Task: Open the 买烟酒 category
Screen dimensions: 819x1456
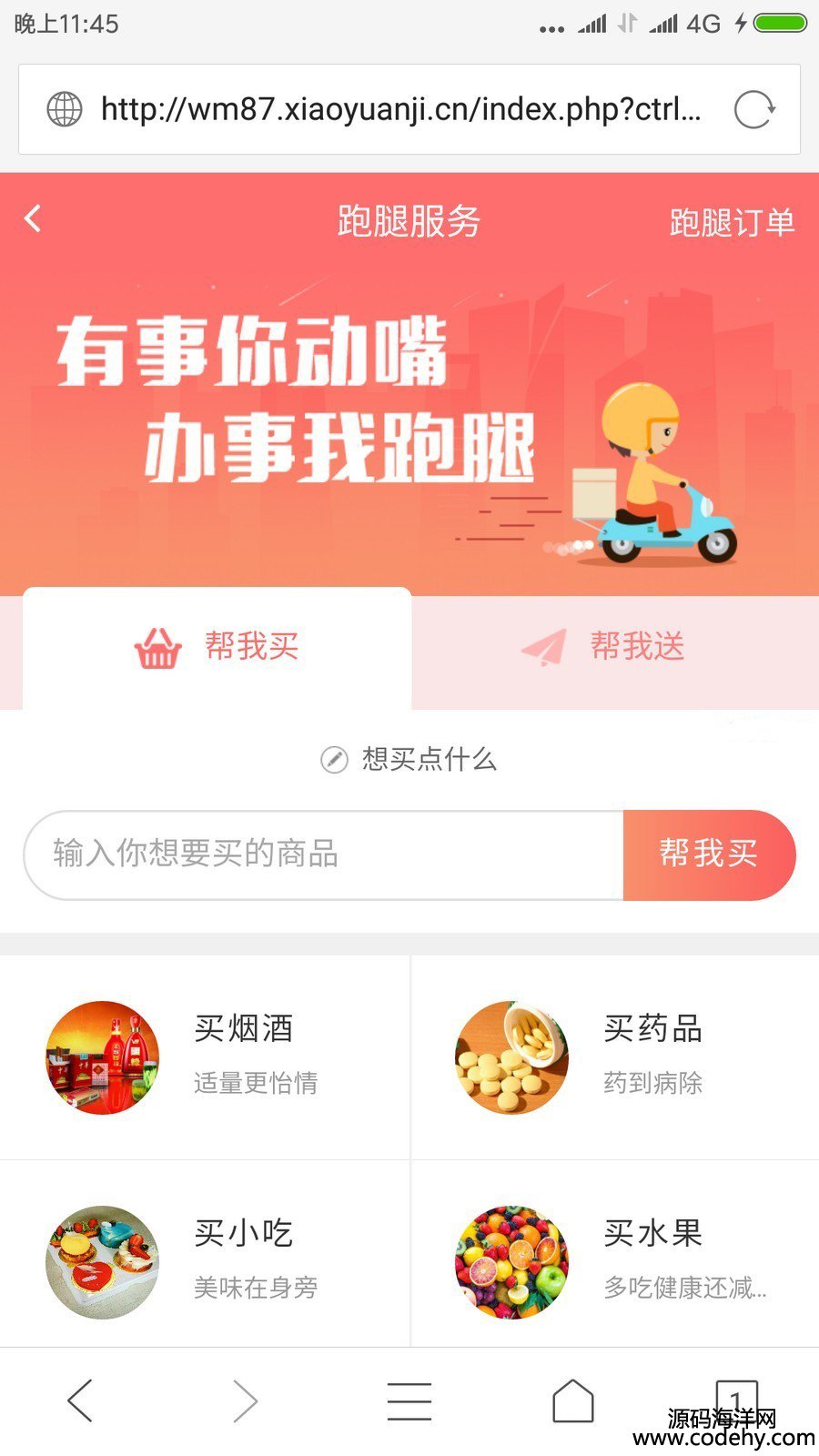Action: pyautogui.click(x=205, y=1057)
